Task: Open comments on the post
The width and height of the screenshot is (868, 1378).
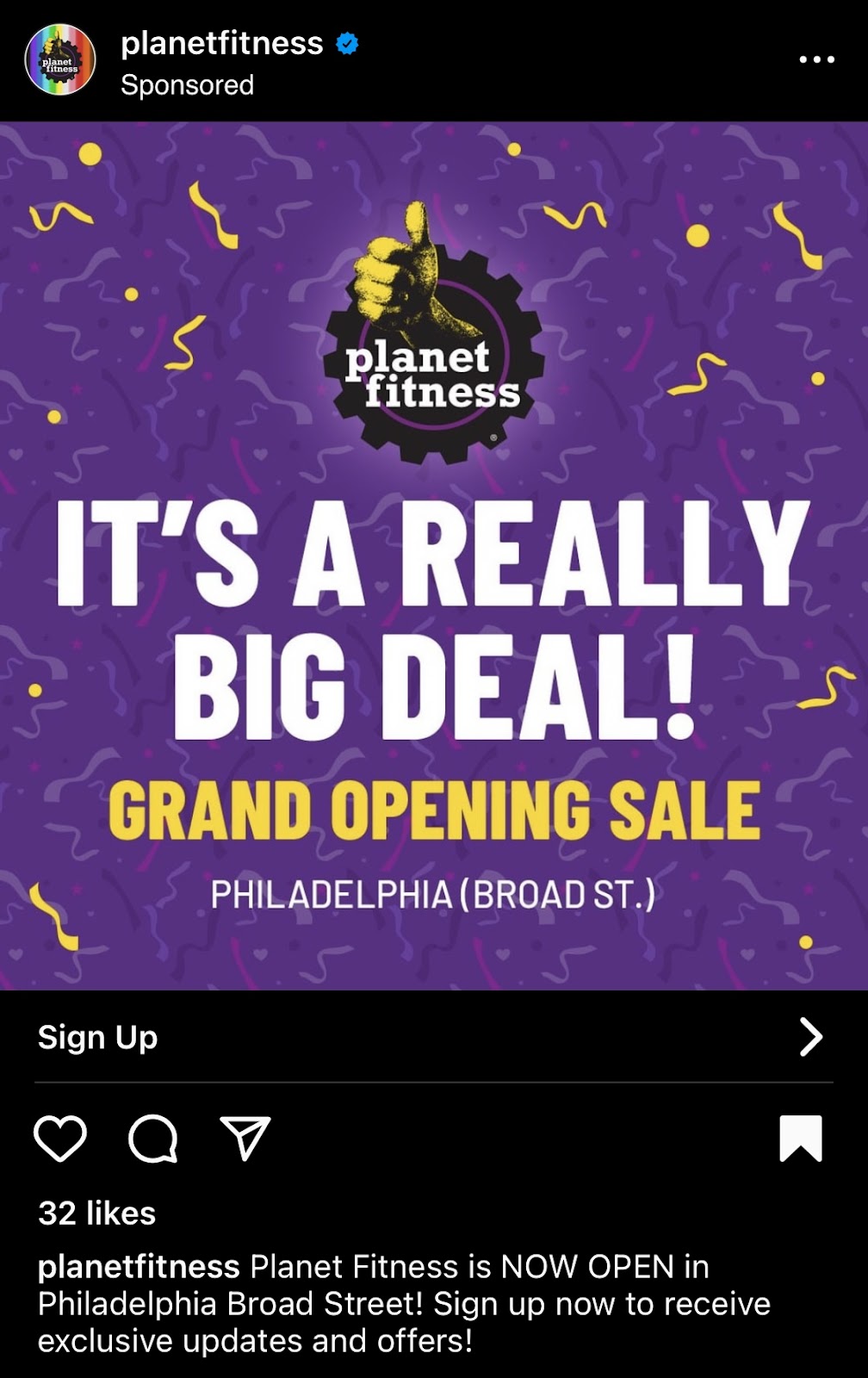Action: 153,1139
